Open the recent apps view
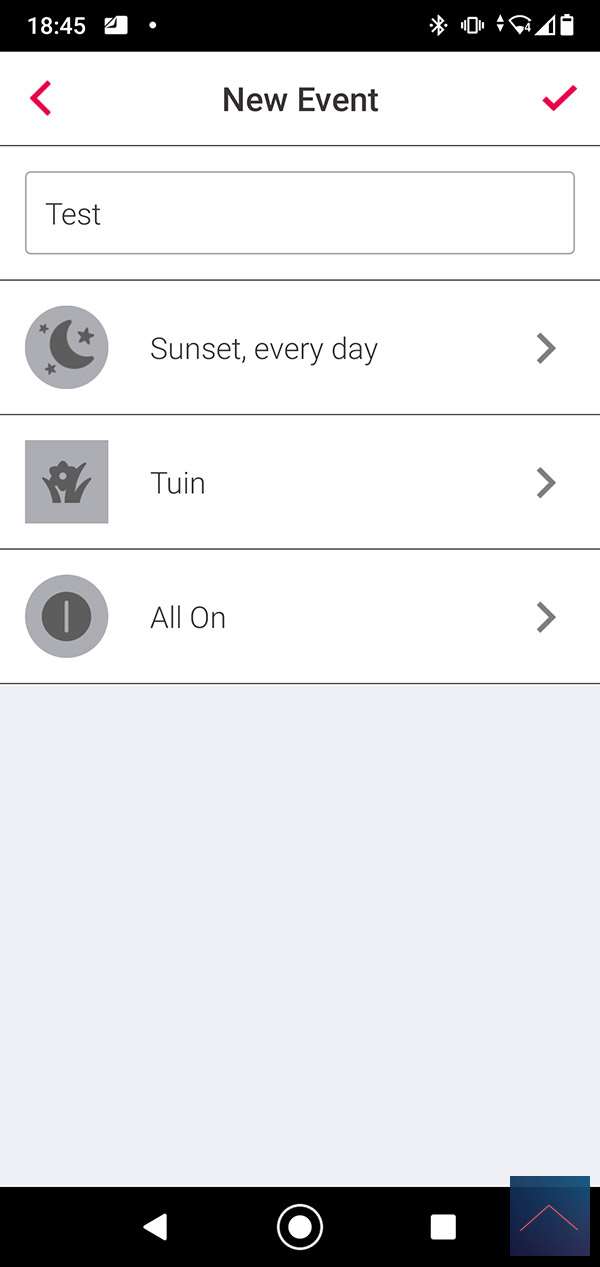 443,1227
